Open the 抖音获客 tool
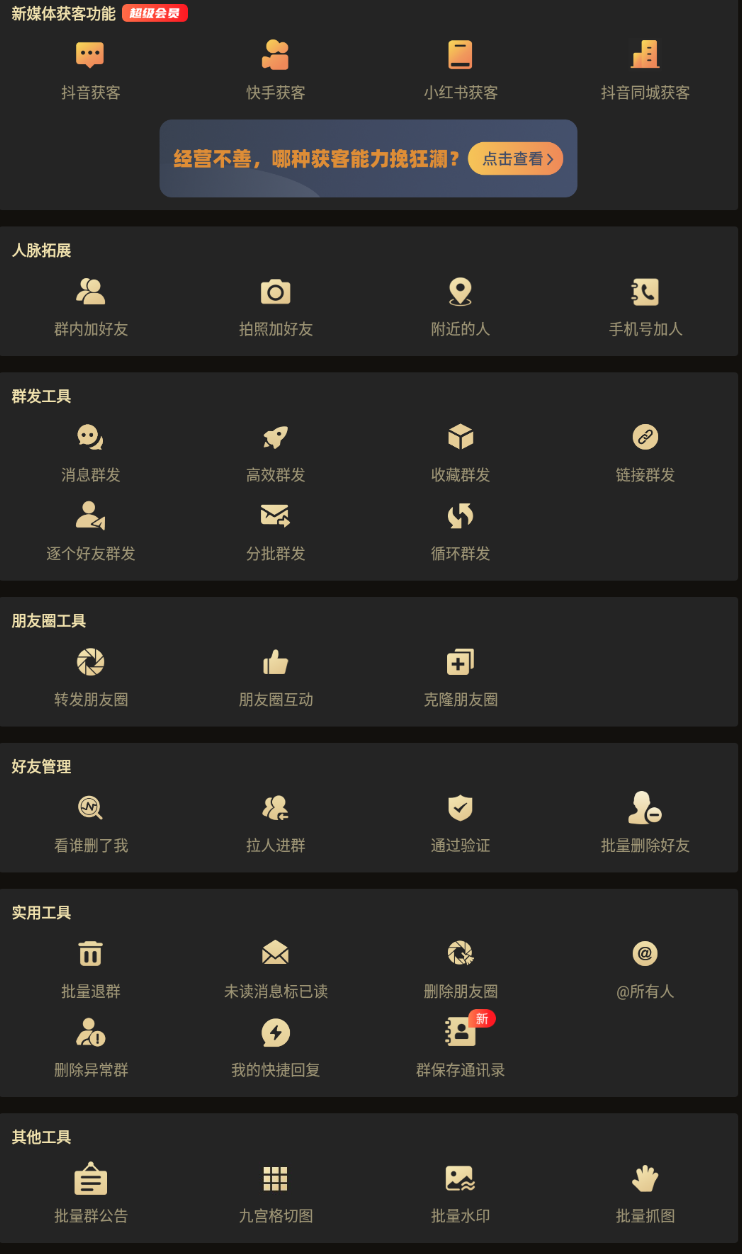The image size is (742, 1254). point(91,68)
